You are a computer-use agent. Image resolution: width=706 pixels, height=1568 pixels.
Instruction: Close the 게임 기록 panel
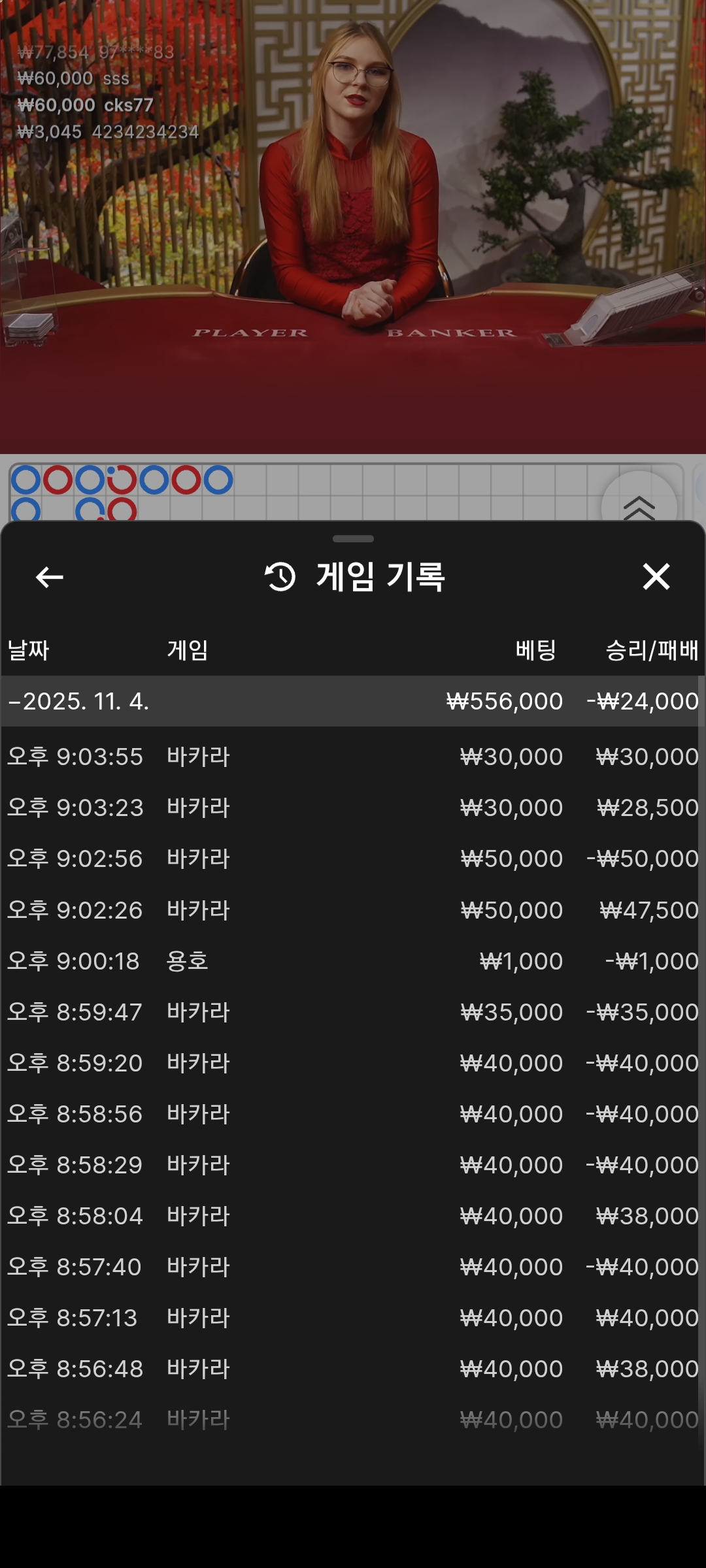656,577
